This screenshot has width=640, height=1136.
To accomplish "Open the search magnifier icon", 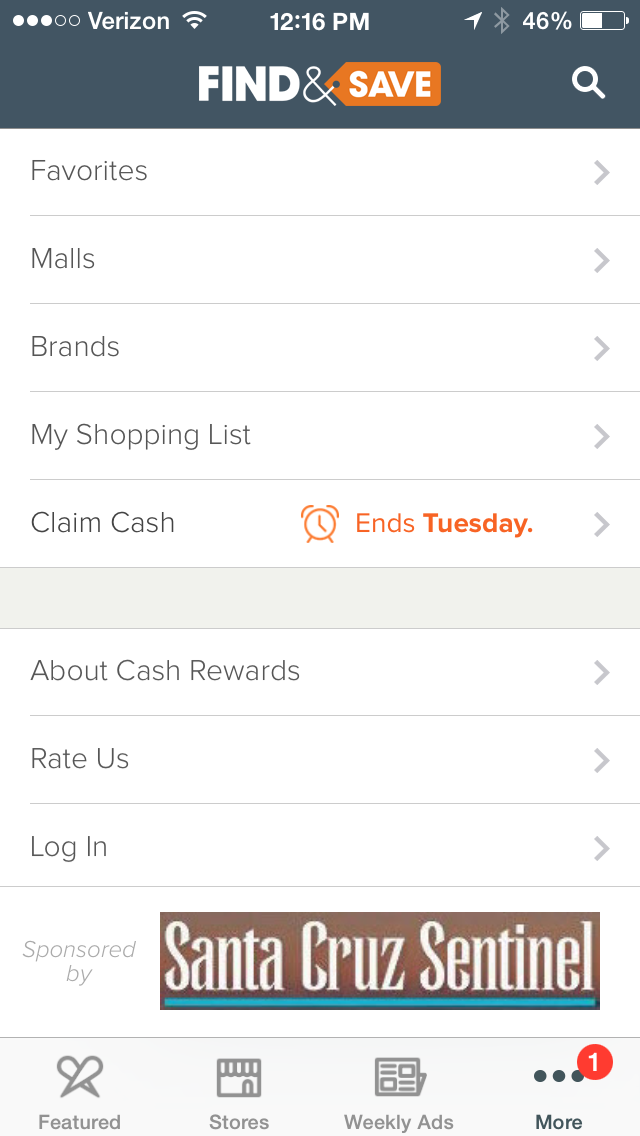I will click(x=588, y=83).
